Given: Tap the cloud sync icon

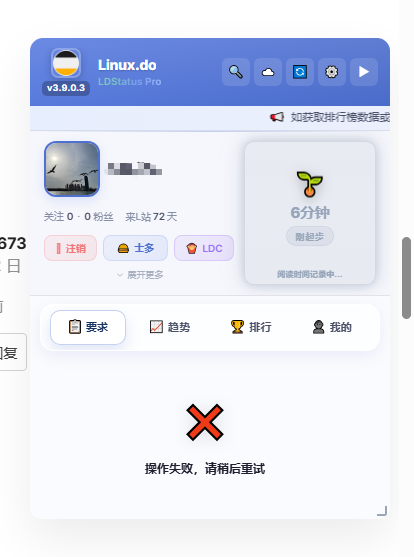Looking at the screenshot, I should tap(268, 72).
